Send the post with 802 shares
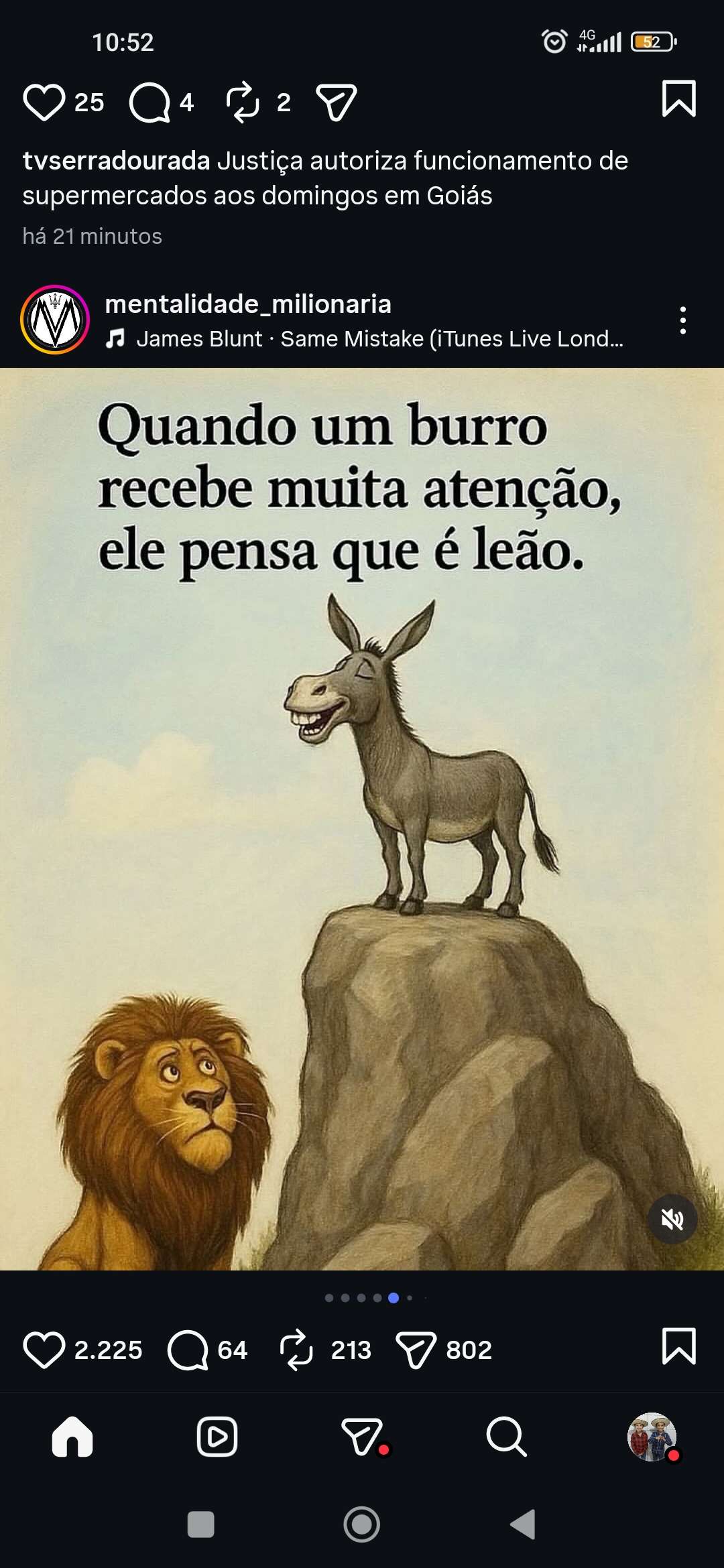This screenshot has width=724, height=1568. click(x=416, y=1350)
